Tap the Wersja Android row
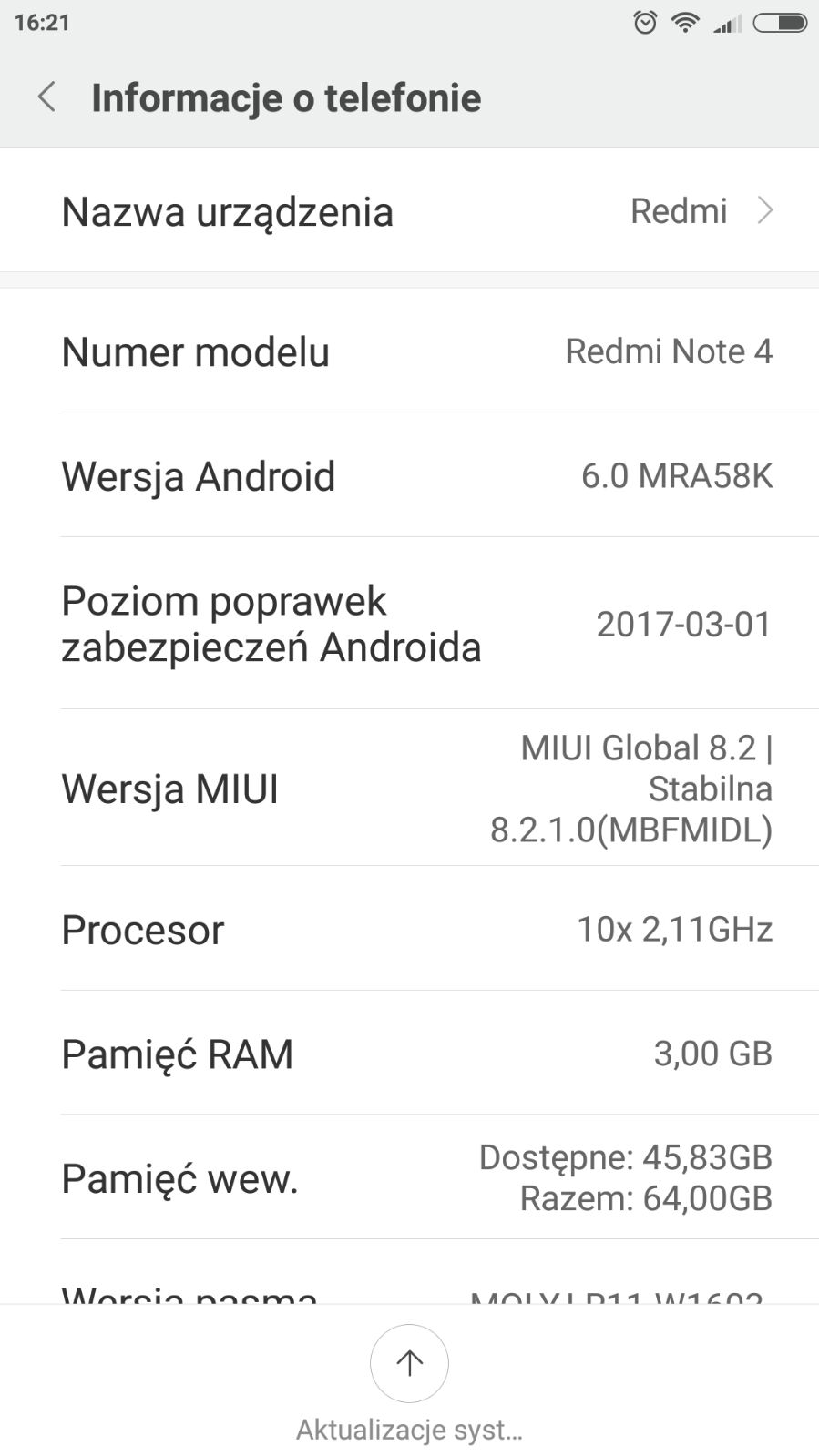The width and height of the screenshot is (819, 1456). tap(409, 475)
